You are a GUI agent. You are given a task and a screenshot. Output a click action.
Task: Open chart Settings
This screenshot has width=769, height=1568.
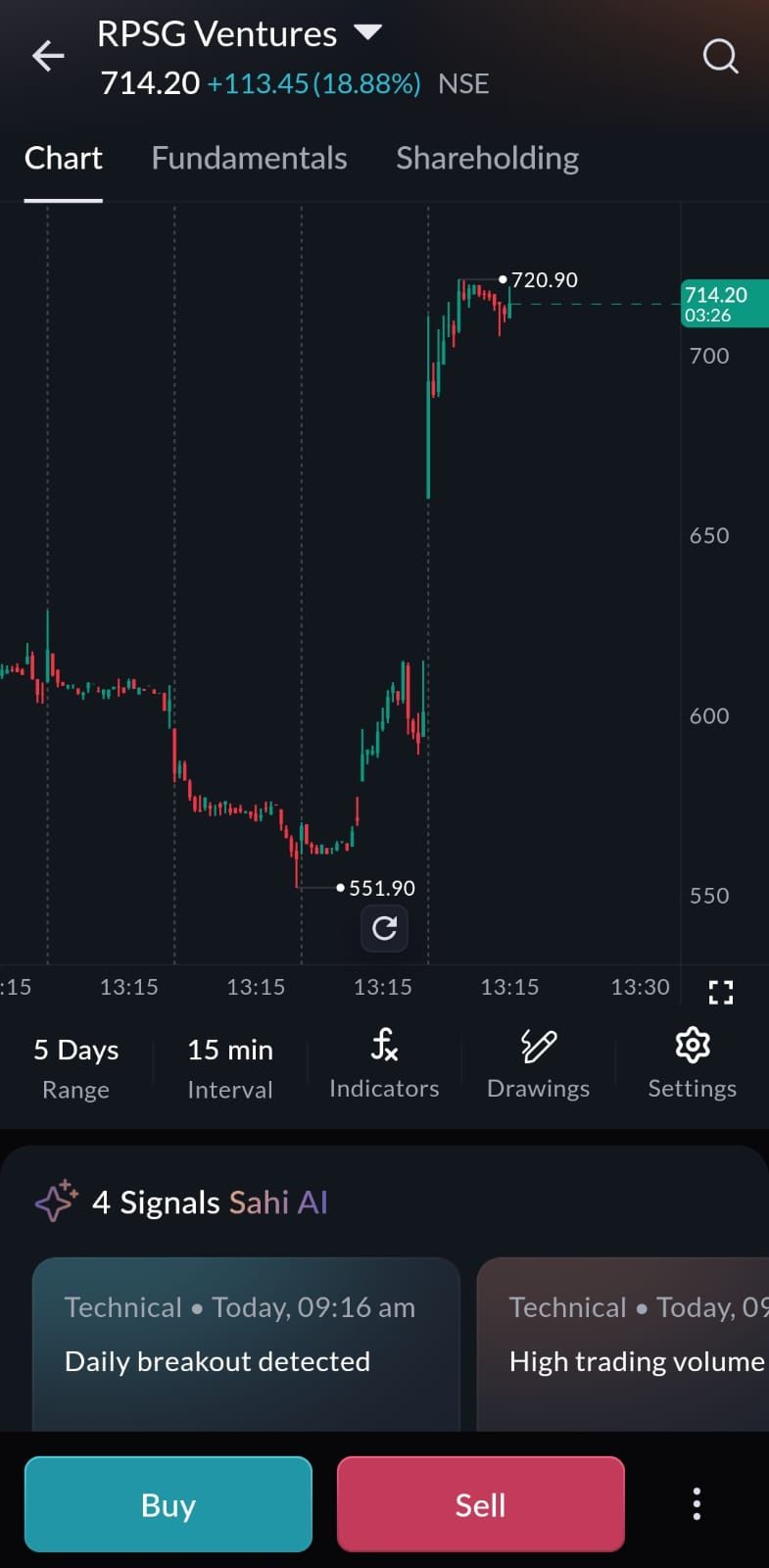pyautogui.click(x=692, y=1065)
